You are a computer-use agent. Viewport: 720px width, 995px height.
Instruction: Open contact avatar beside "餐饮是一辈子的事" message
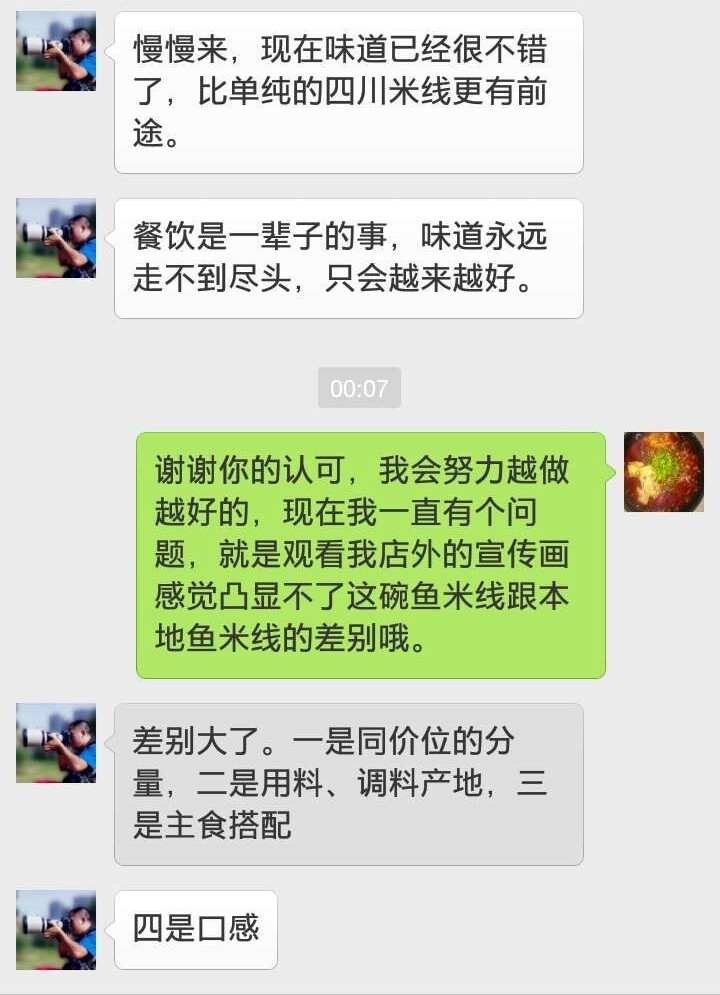point(56,238)
